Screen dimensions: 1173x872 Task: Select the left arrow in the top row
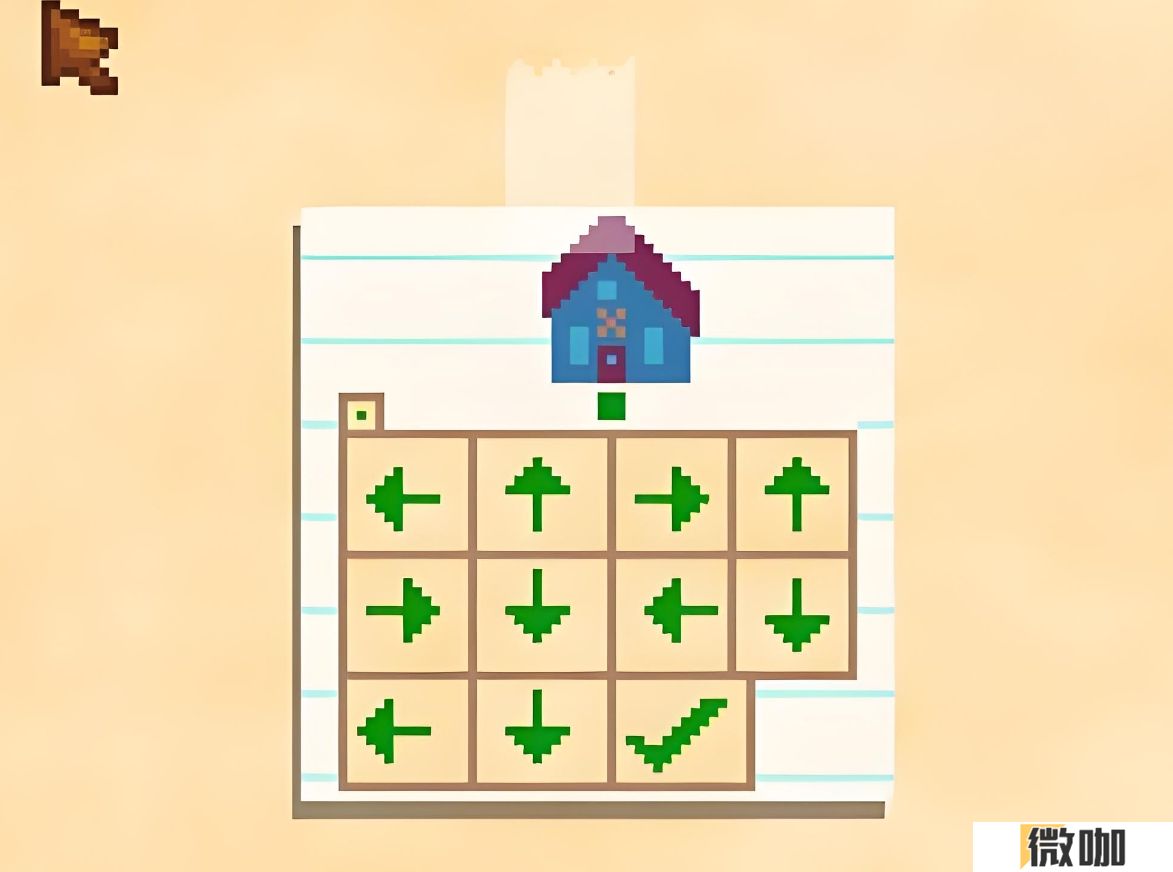pyautogui.click(x=405, y=496)
